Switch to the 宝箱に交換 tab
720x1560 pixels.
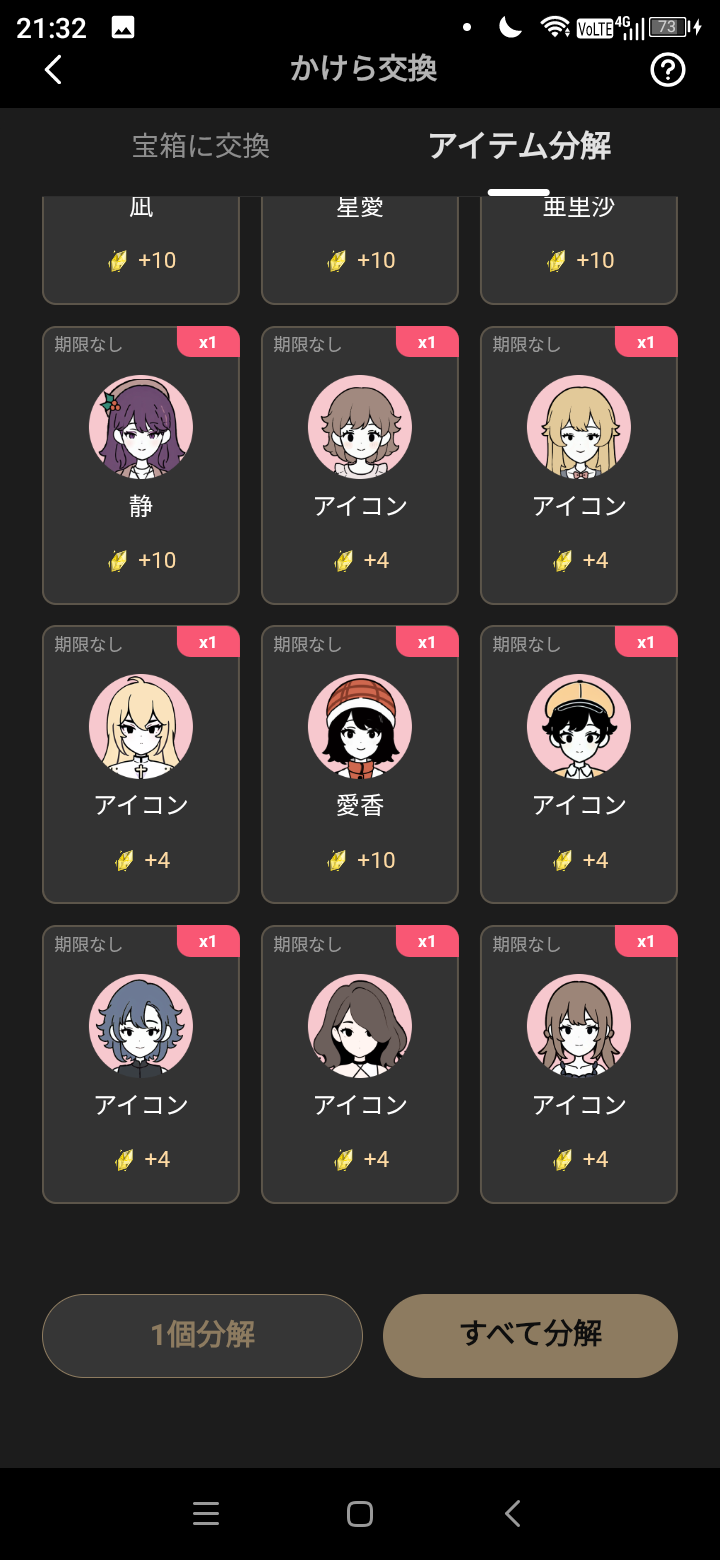[x=201, y=146]
